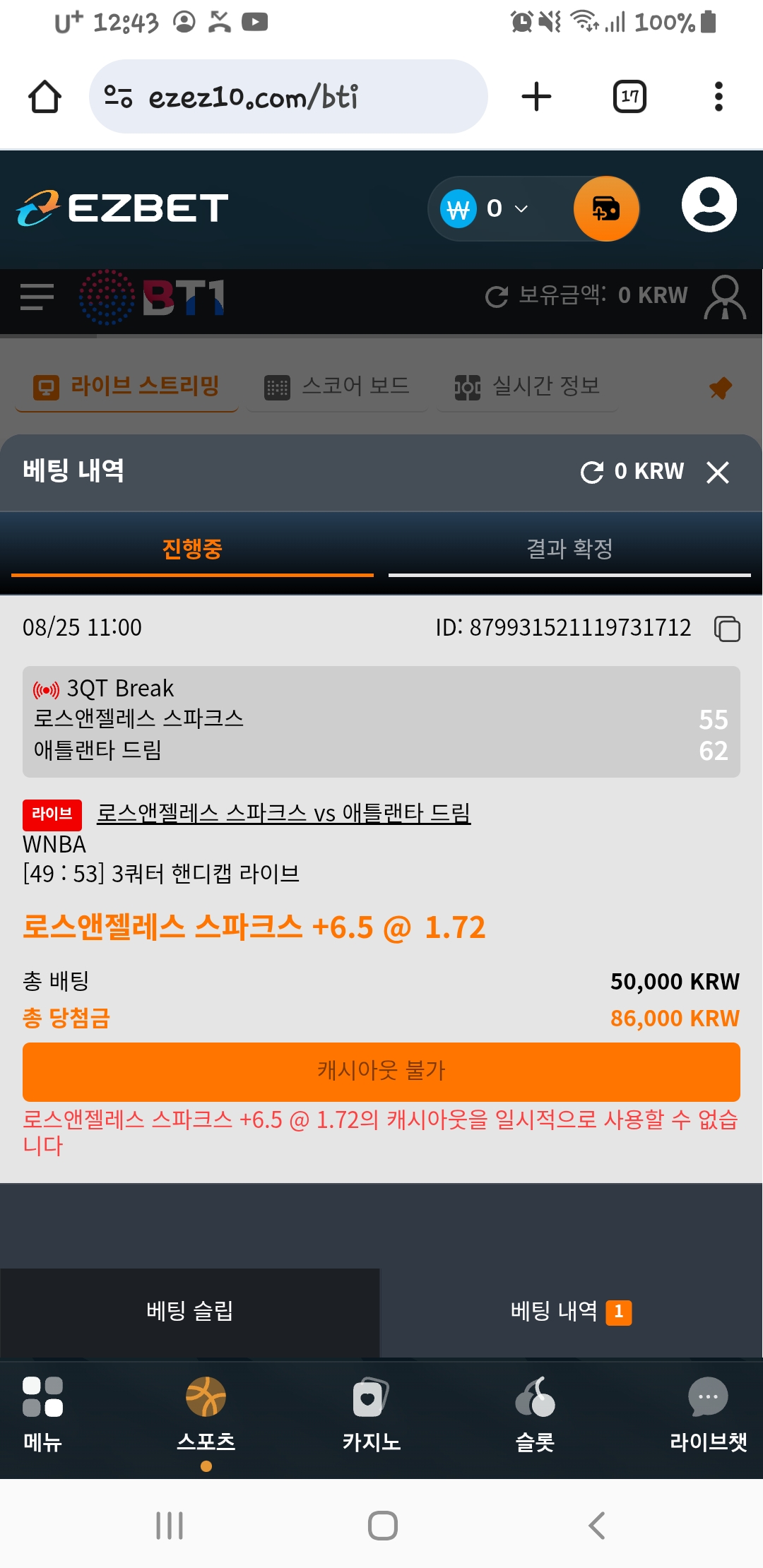Screen dimensions: 763x1568
Task: Refresh the 0 KRW balance in 베팅 내역
Action: 592,472
